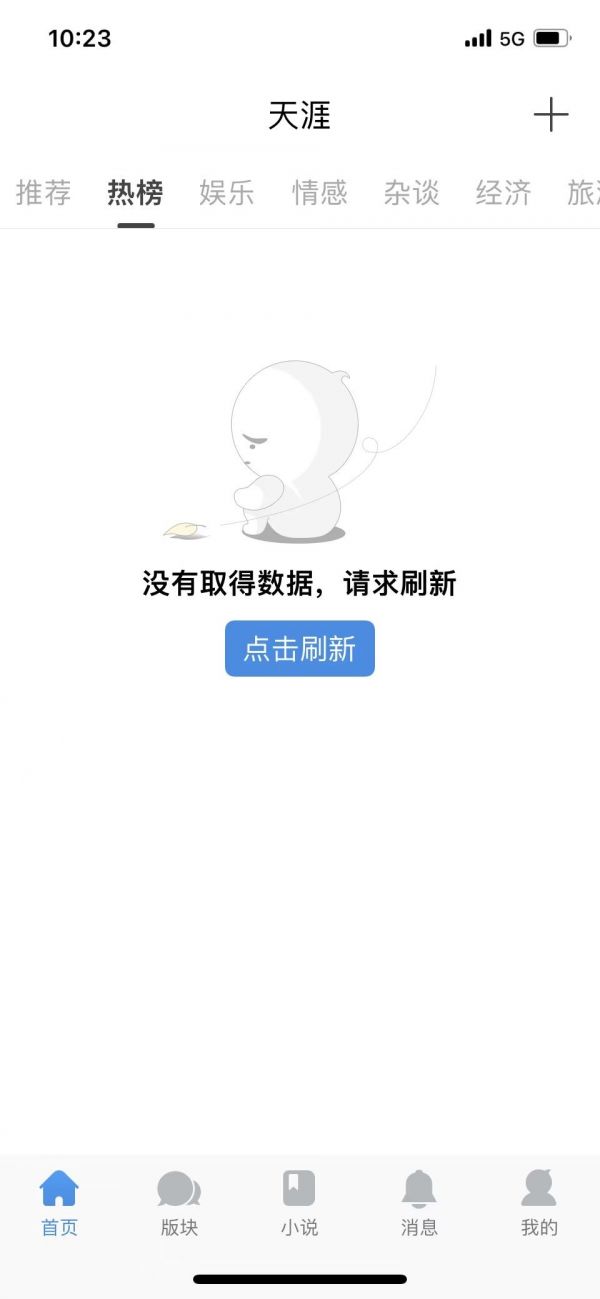Screen dimensions: 600x1299
Task: Tap 点击刷新 to reload data
Action: 300,649
